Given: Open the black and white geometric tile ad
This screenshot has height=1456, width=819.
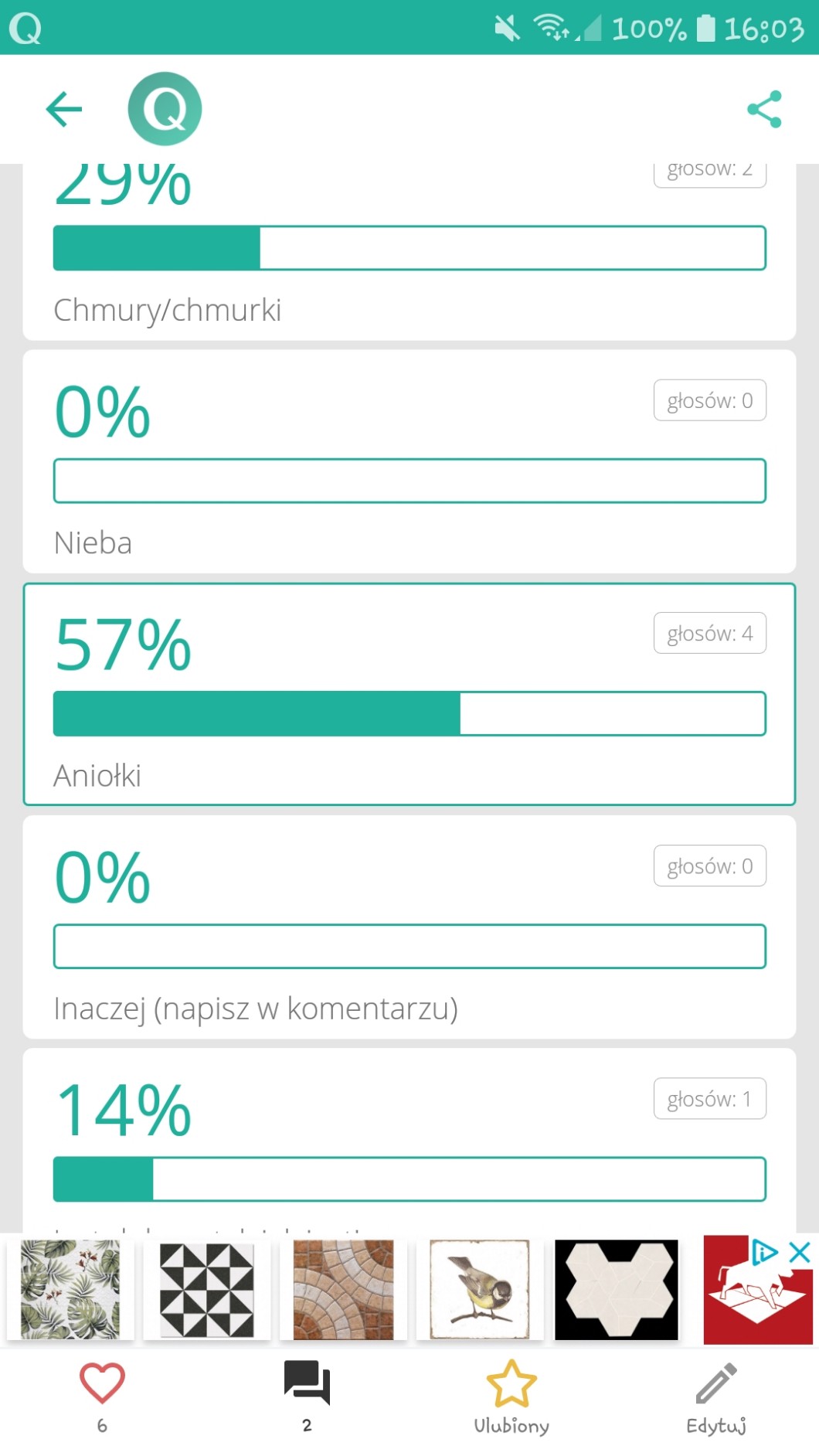Looking at the screenshot, I should 206,1289.
